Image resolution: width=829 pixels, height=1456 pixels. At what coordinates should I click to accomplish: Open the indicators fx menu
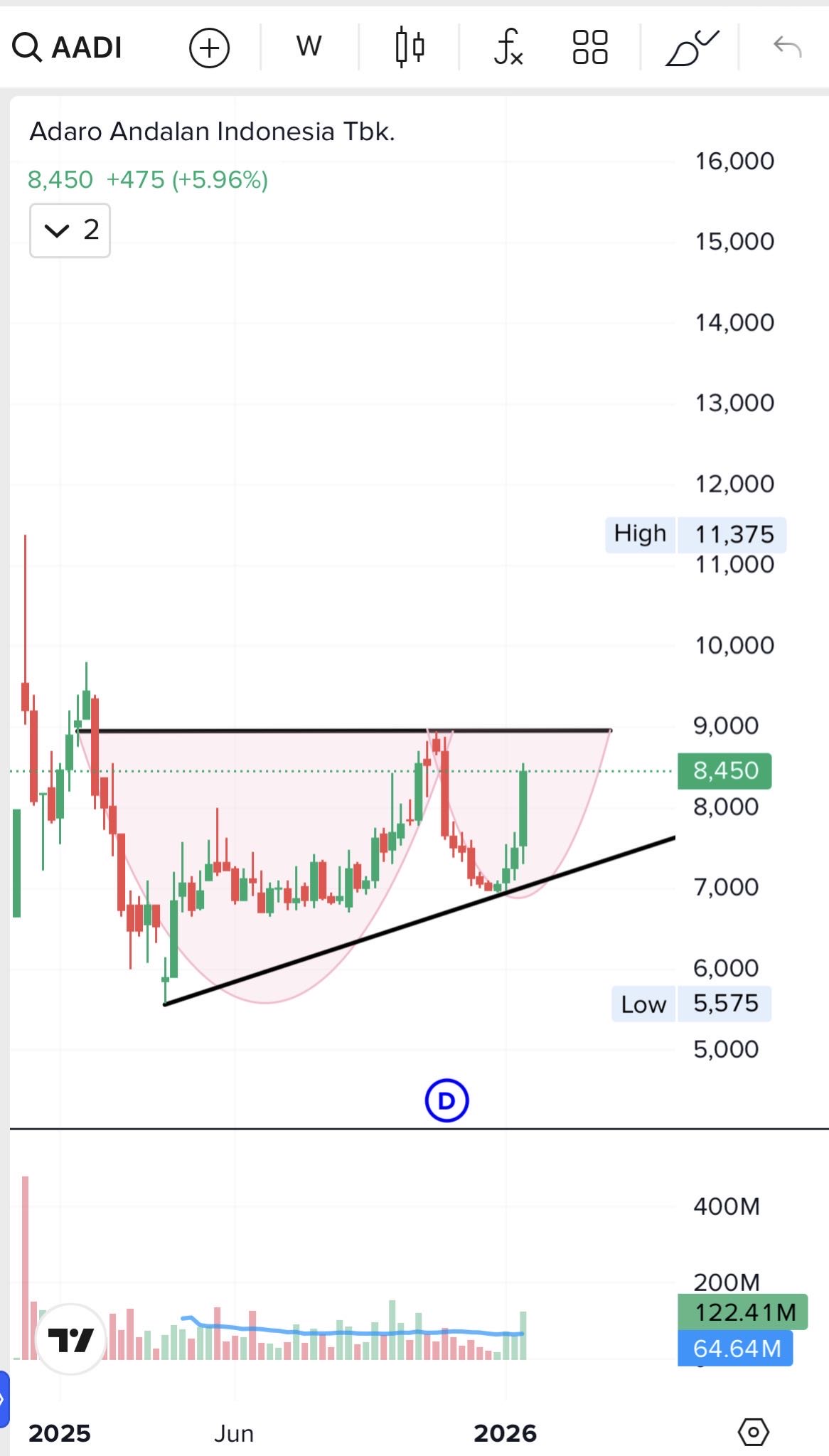(508, 48)
